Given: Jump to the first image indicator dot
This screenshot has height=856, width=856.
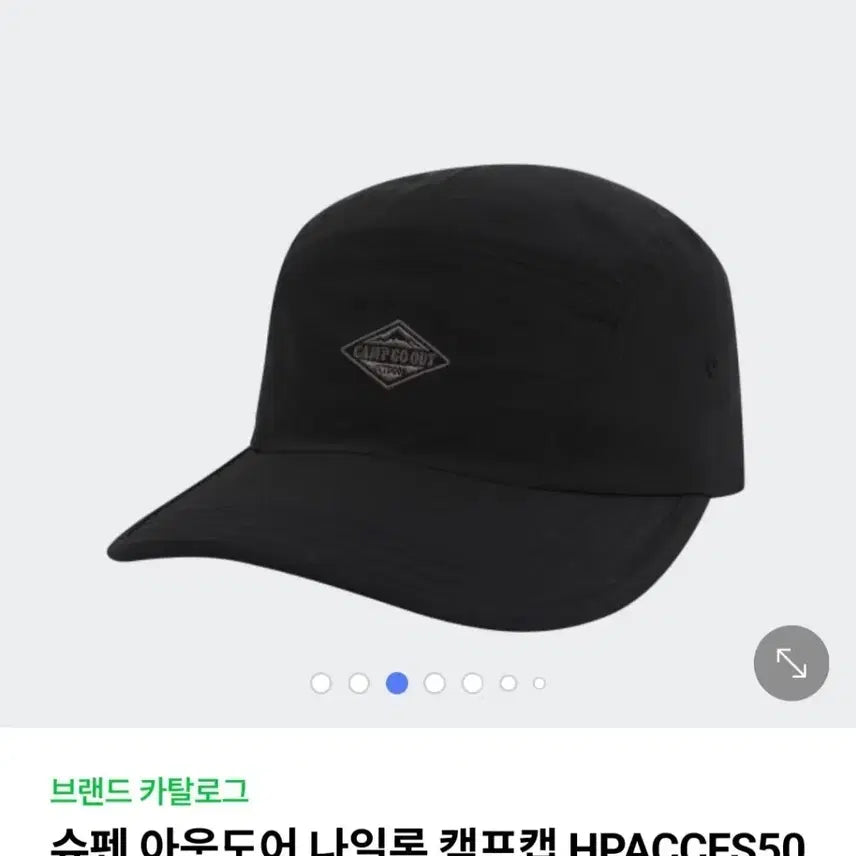Looking at the screenshot, I should point(321,684).
